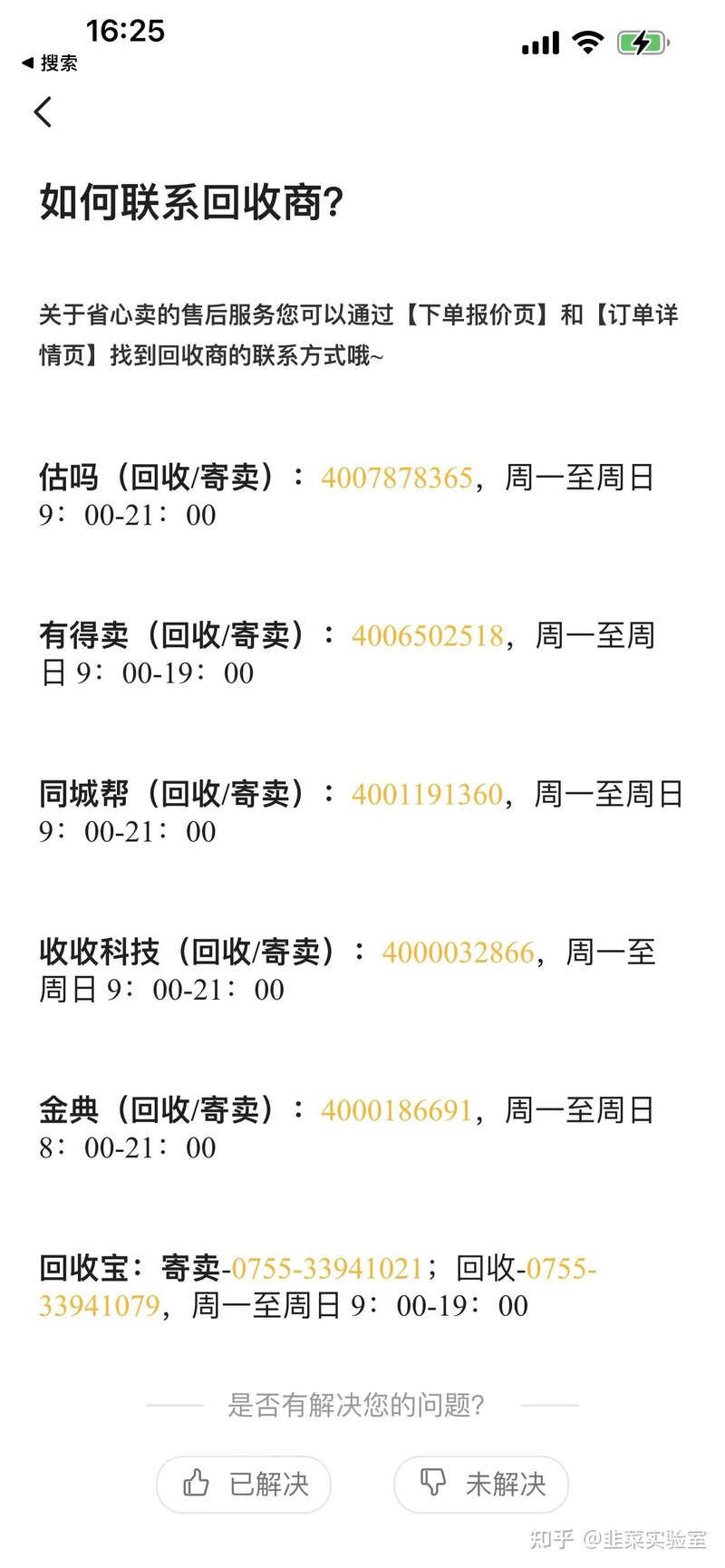Viewport: 725px width, 1568px height.
Task: Go back using the top-left arrow
Action: click(x=43, y=112)
